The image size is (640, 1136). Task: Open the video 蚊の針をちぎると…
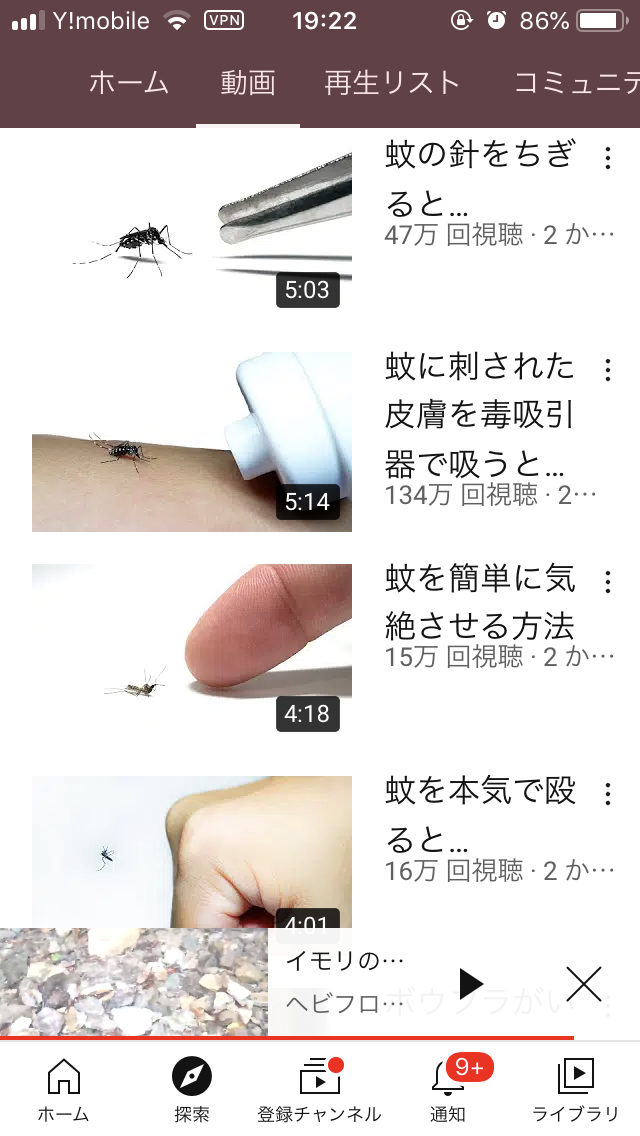[192, 221]
